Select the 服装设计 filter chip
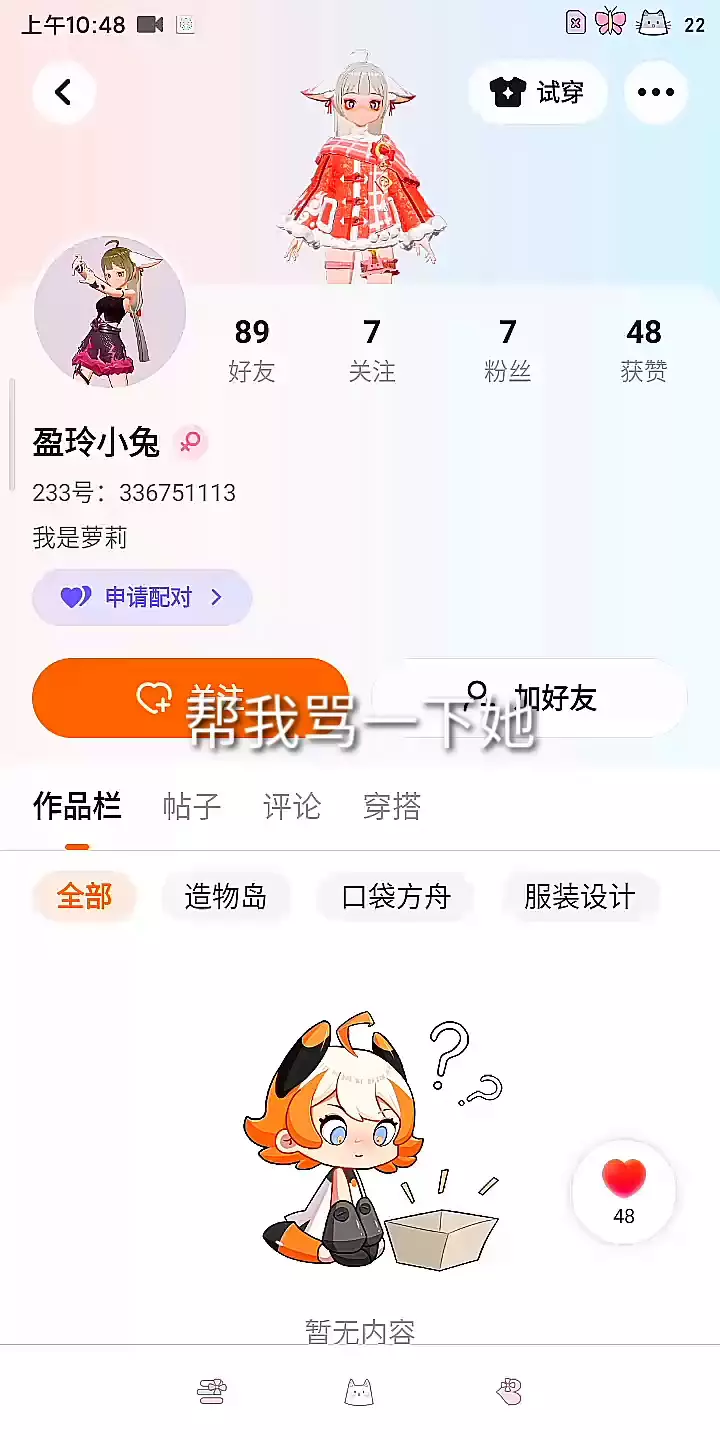 (x=580, y=896)
